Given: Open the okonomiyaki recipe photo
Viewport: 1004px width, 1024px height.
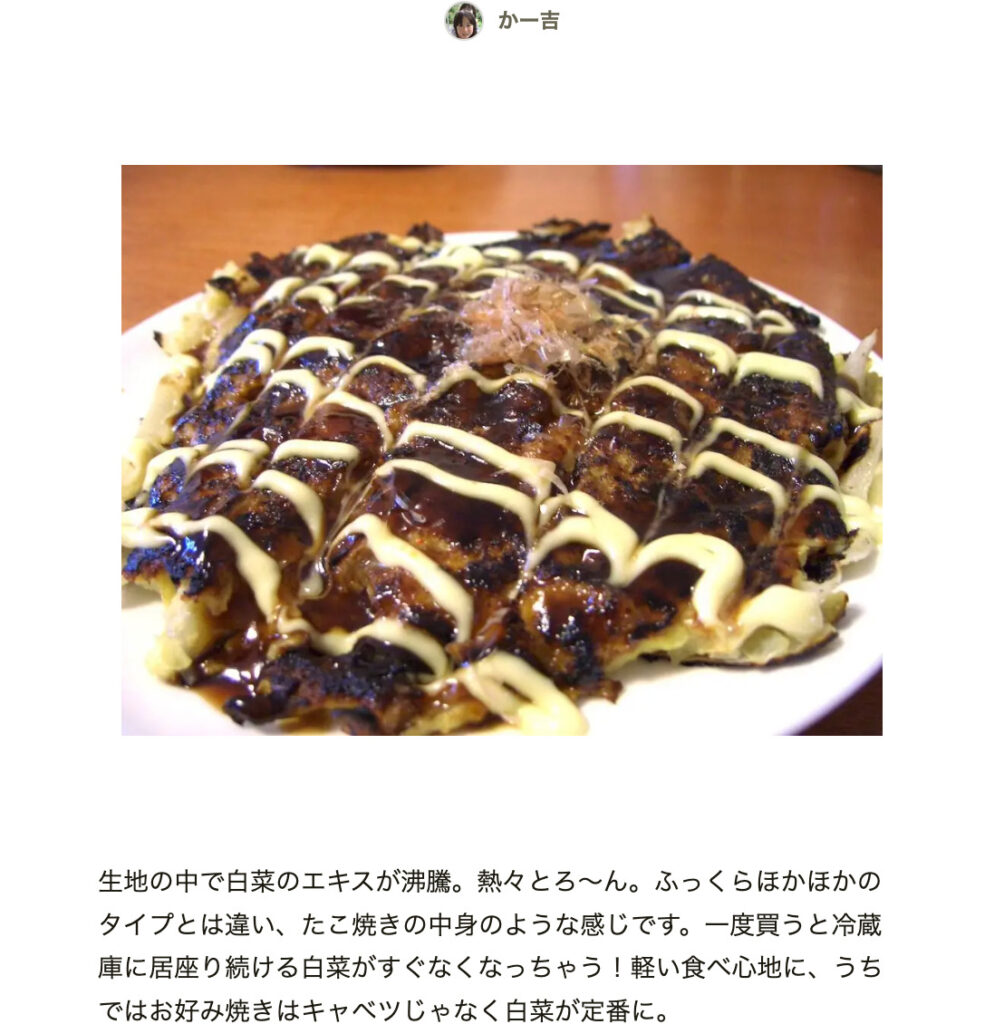Looking at the screenshot, I should (x=502, y=450).
